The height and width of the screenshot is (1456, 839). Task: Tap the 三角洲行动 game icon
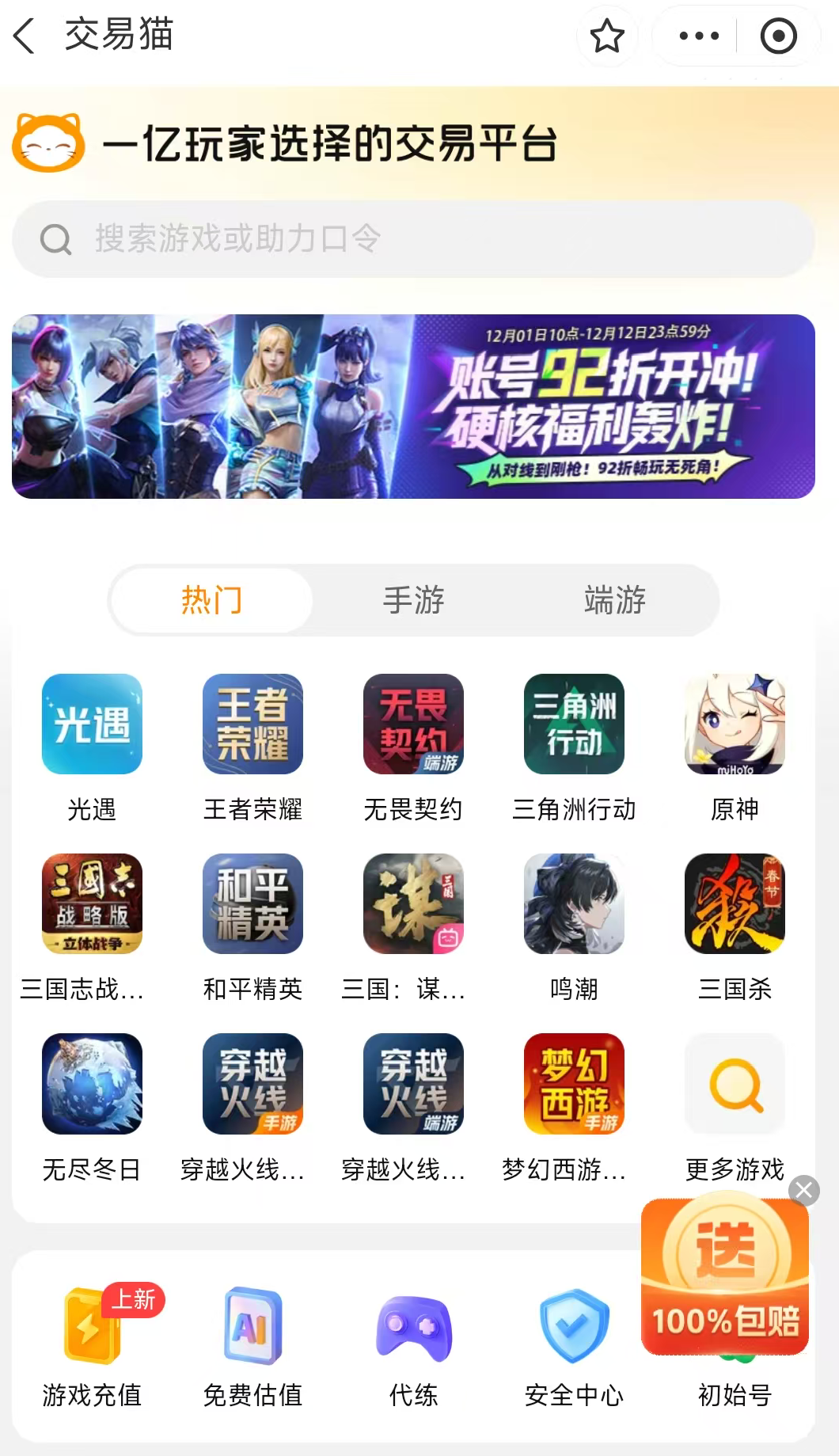[573, 724]
